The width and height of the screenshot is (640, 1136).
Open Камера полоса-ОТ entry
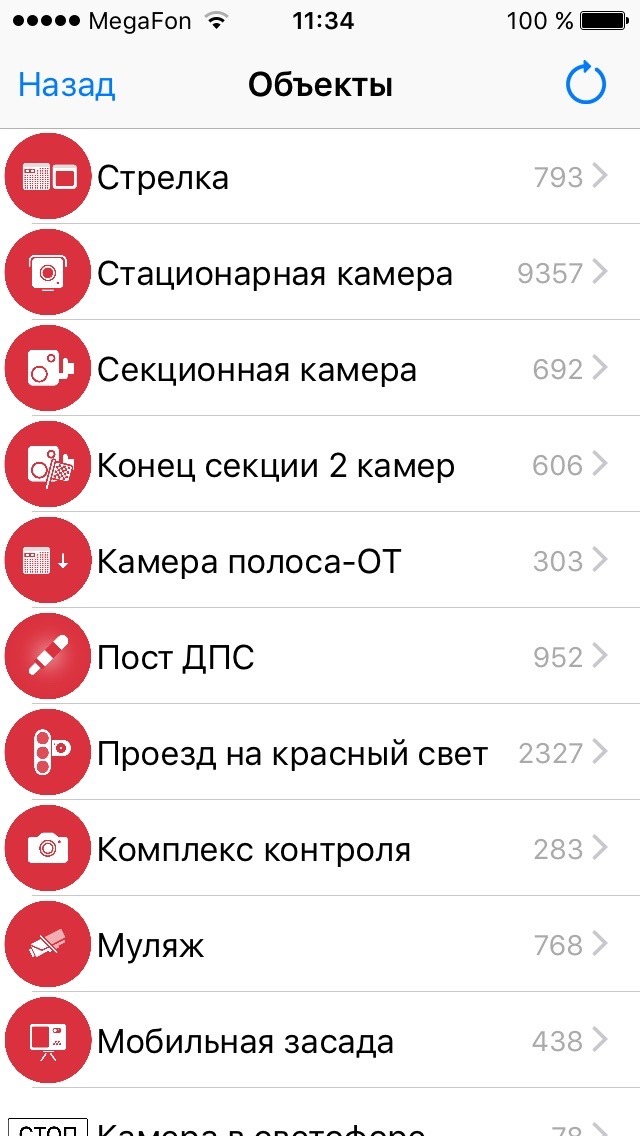(320, 561)
